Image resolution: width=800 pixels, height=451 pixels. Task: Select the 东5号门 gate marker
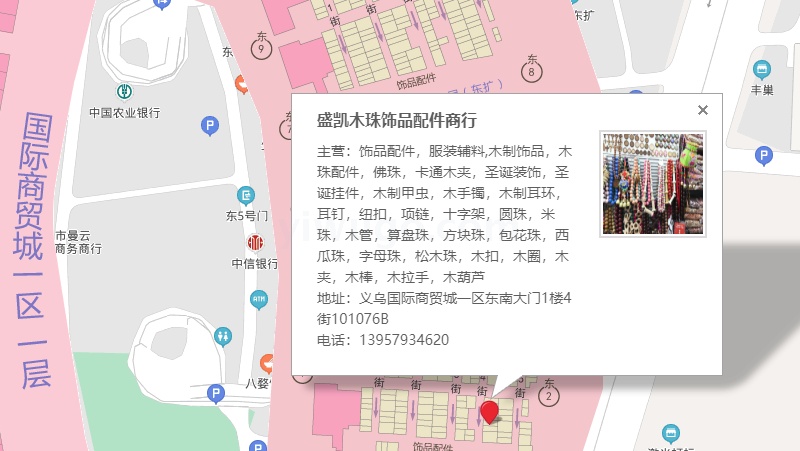[x=246, y=196]
